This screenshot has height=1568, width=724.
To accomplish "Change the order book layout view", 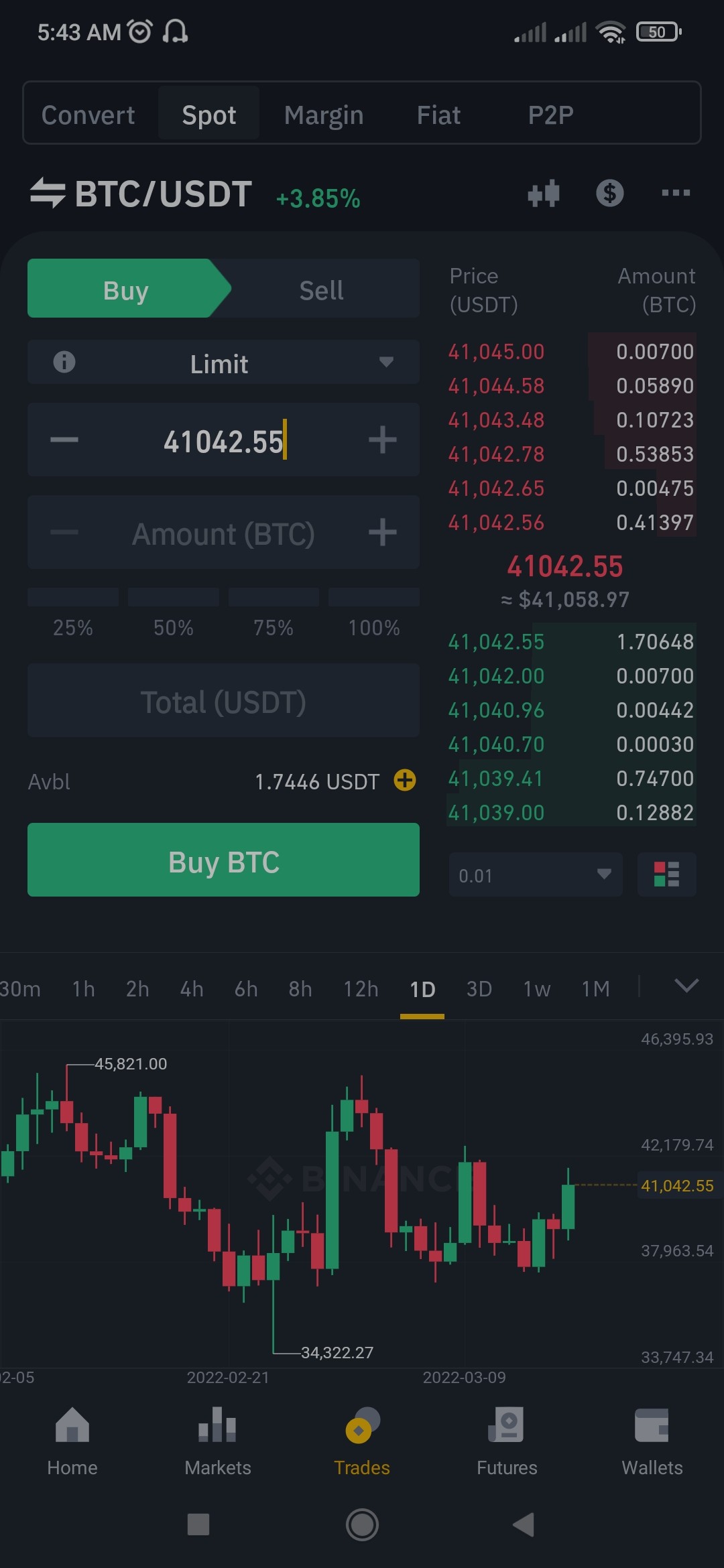I will click(666, 874).
